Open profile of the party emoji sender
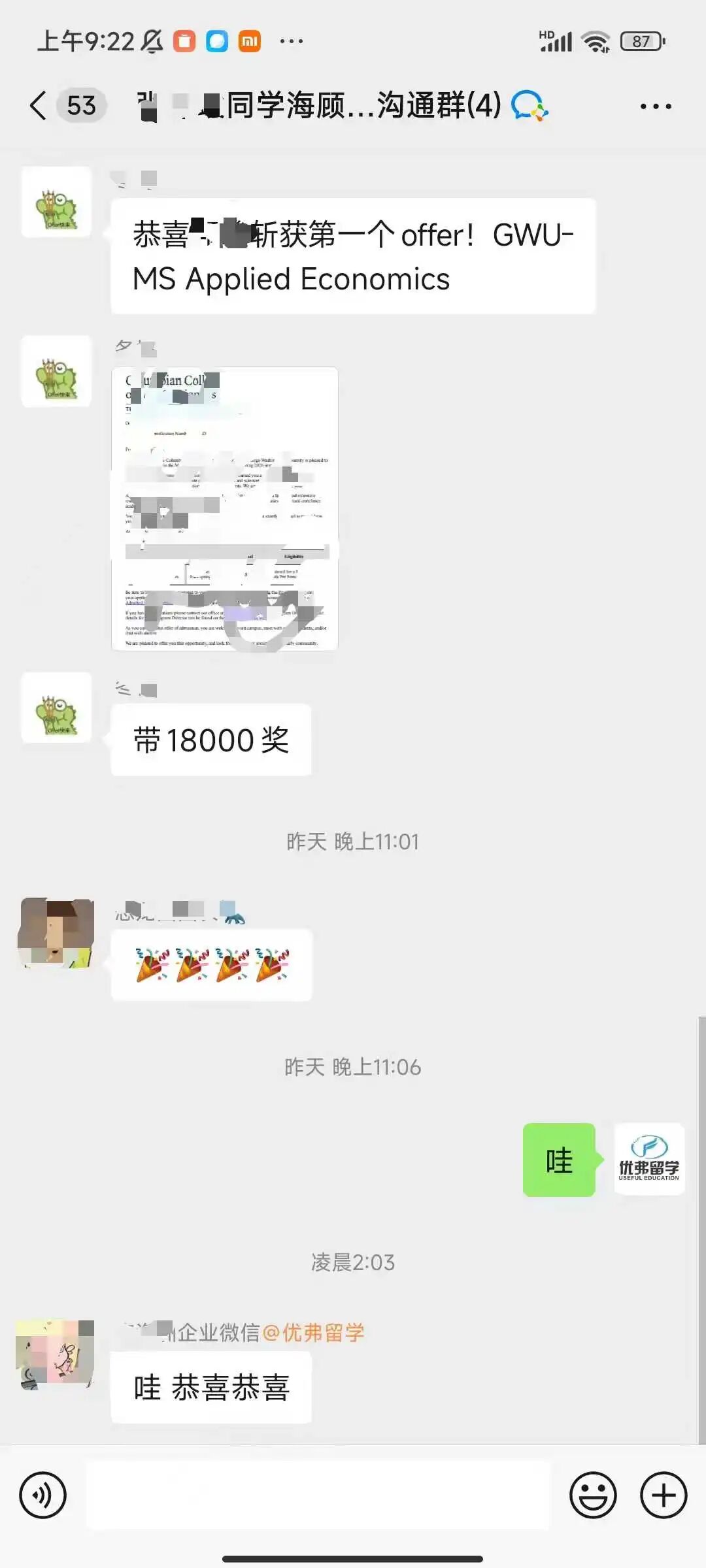 56,932
